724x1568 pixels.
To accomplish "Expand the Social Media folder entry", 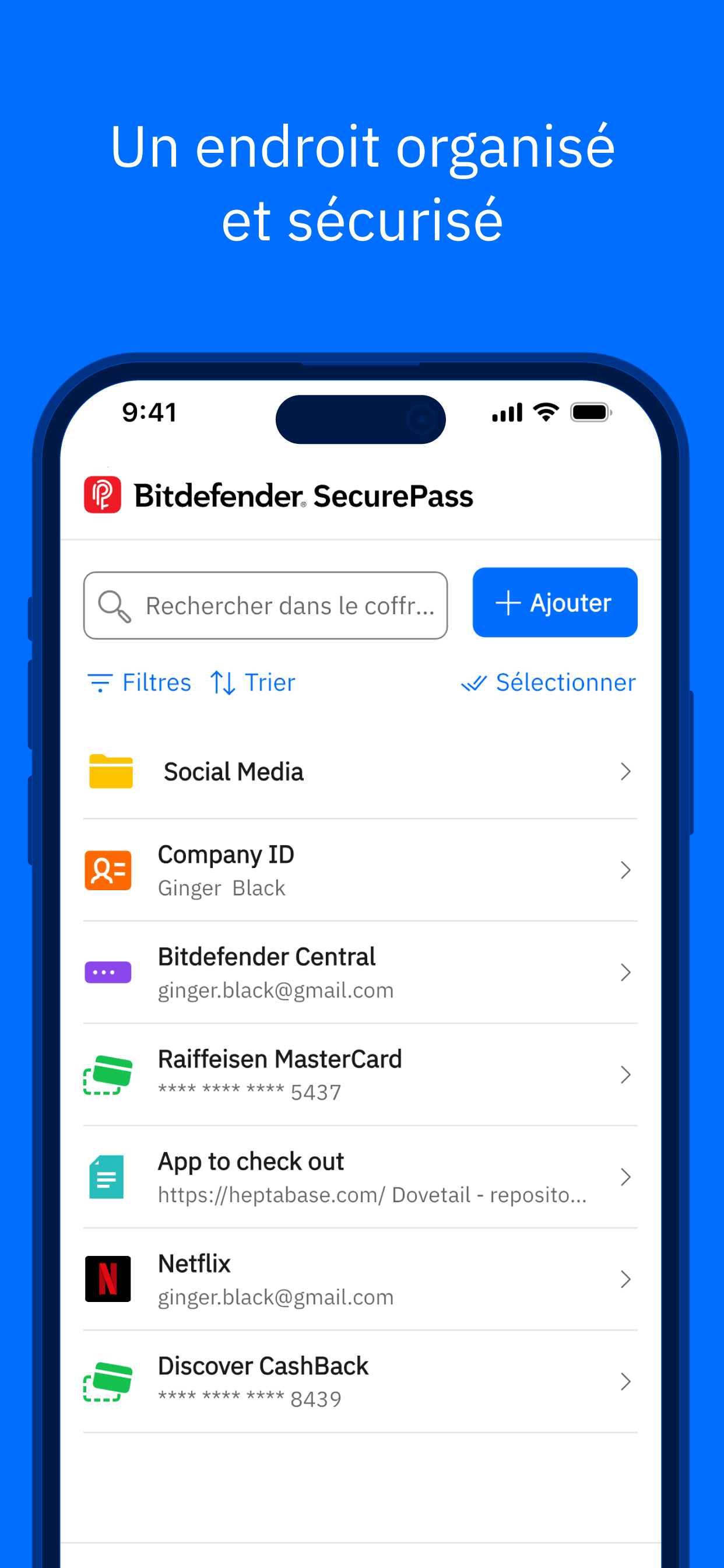I will [626, 771].
